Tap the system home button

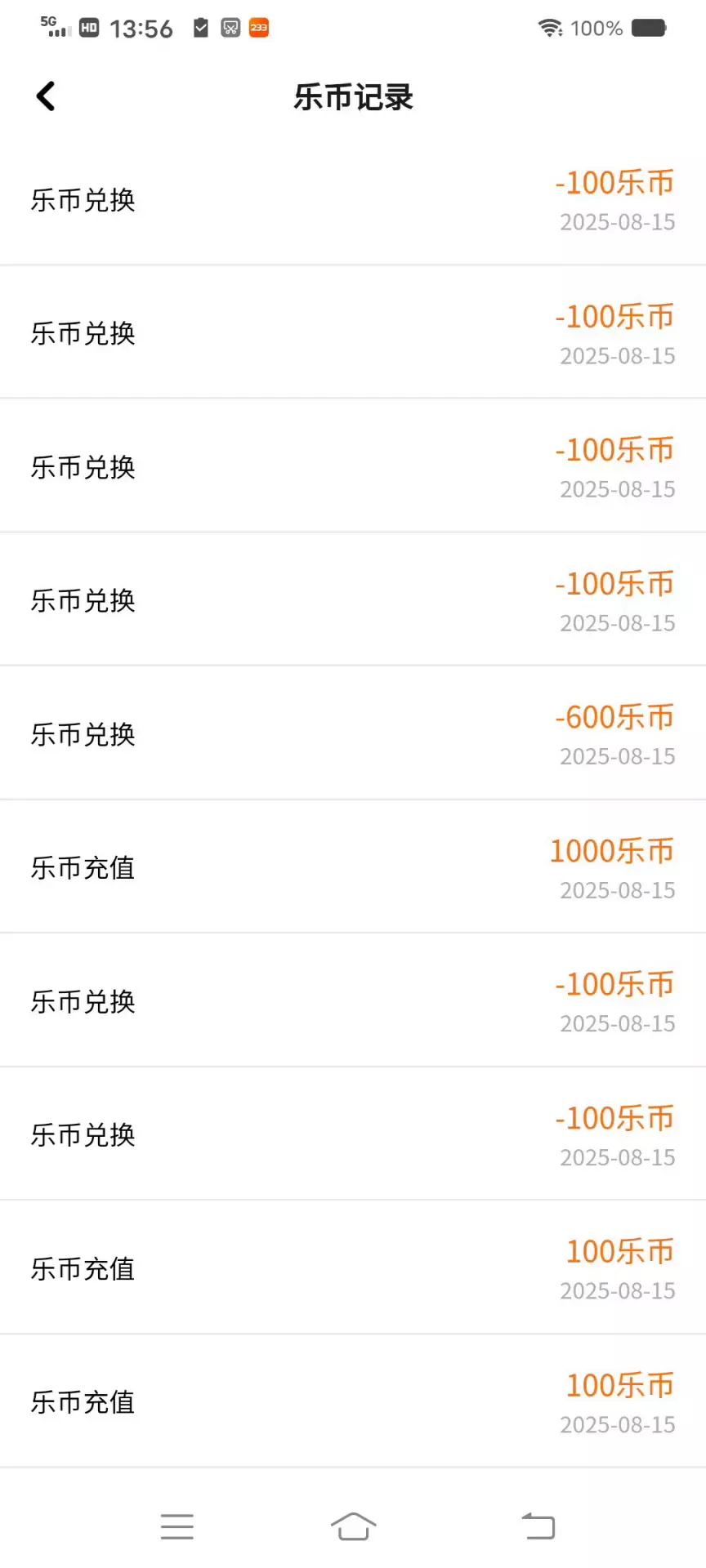tap(353, 1526)
